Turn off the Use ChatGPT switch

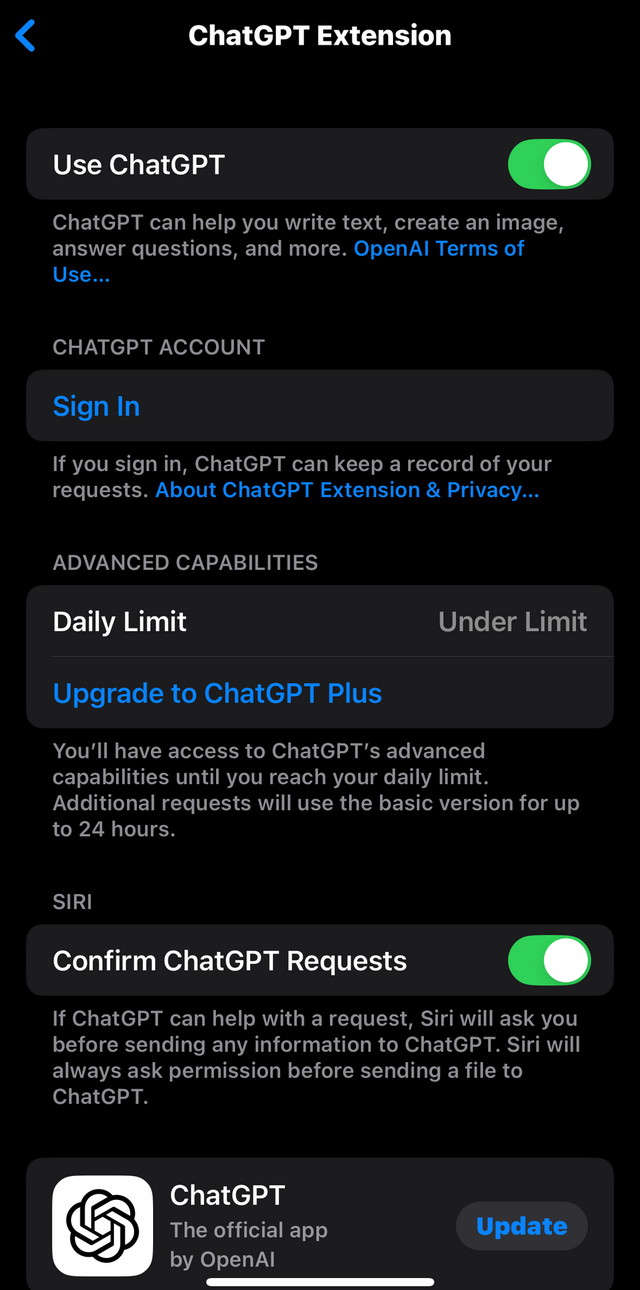tap(549, 164)
